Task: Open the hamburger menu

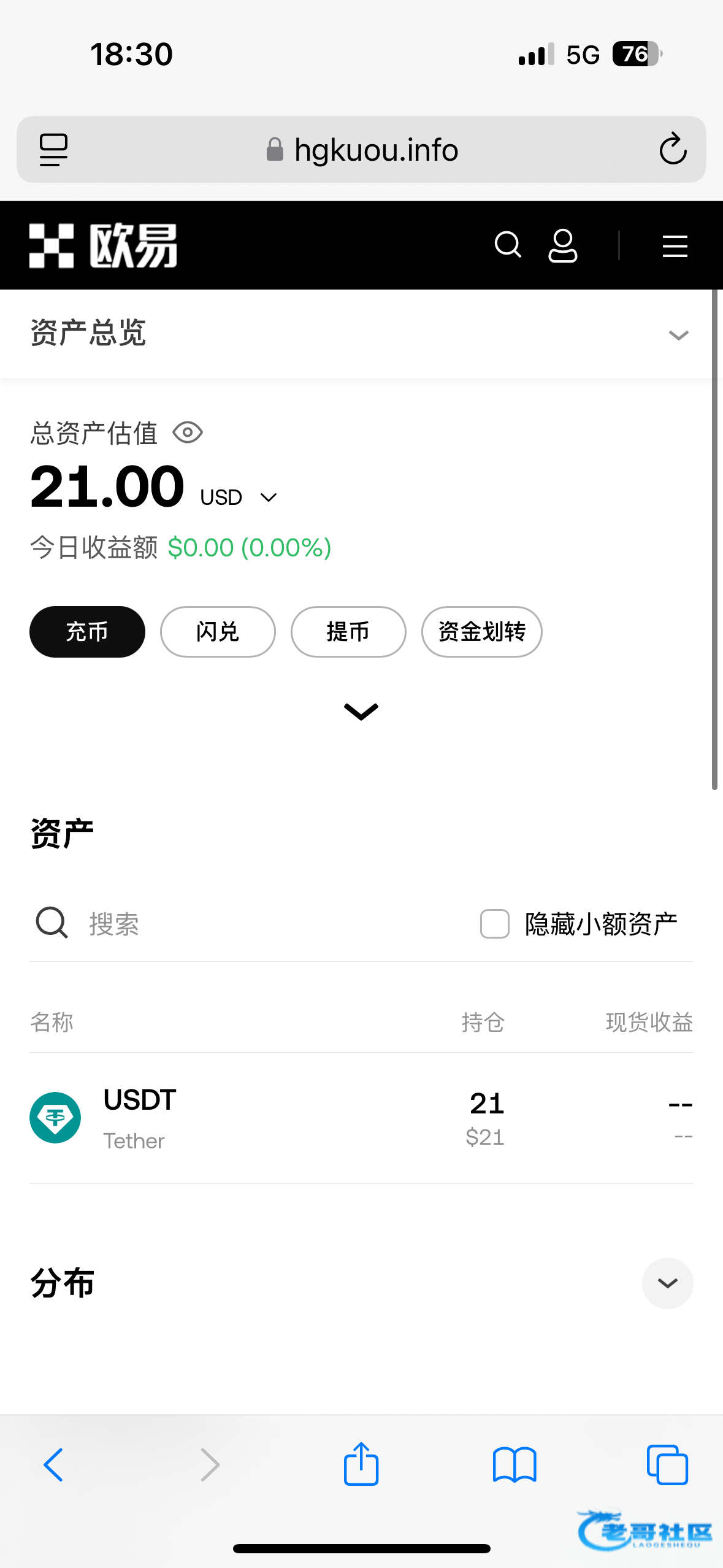Action: click(x=675, y=246)
